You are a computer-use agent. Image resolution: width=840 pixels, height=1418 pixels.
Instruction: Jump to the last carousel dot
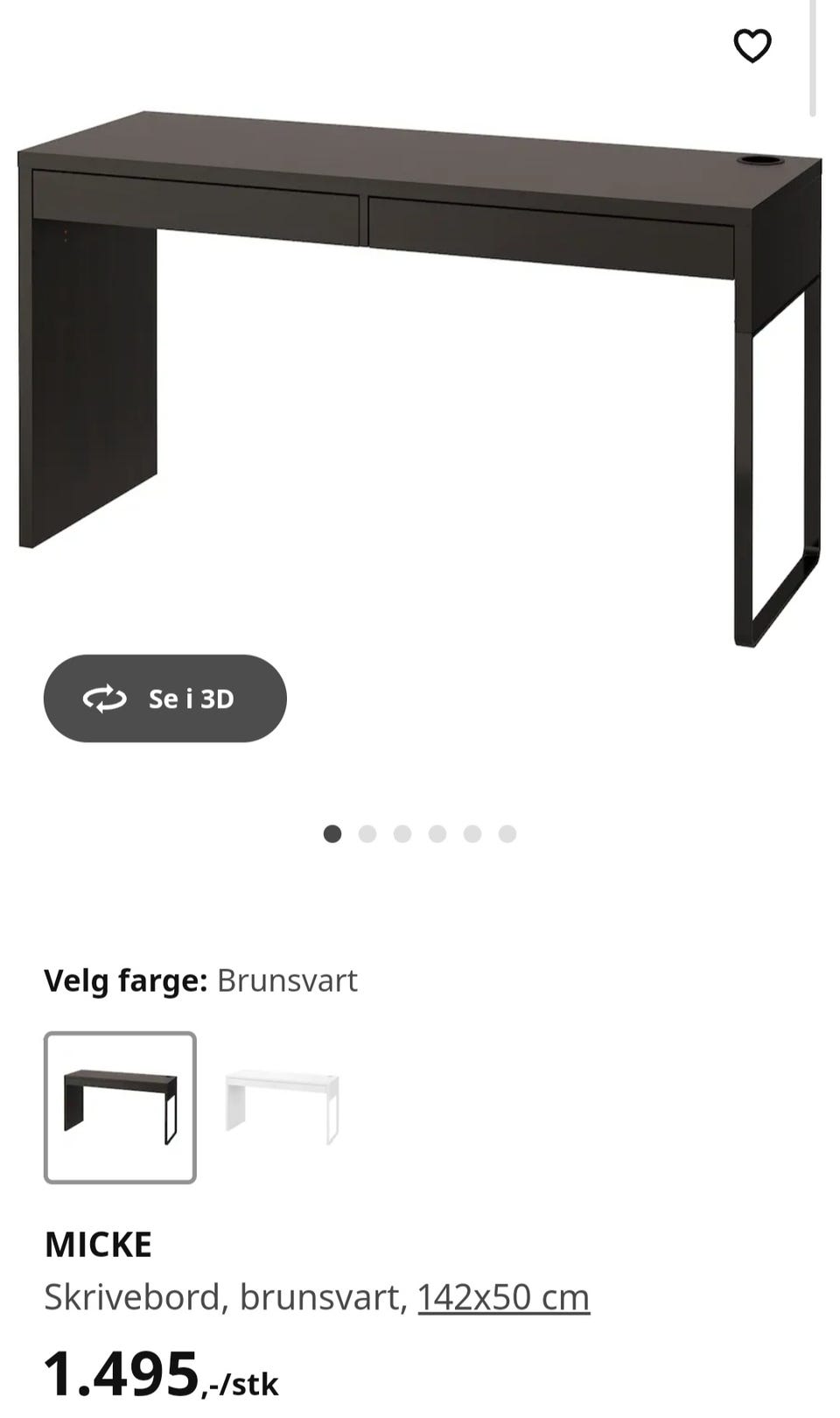pyautogui.click(x=508, y=833)
